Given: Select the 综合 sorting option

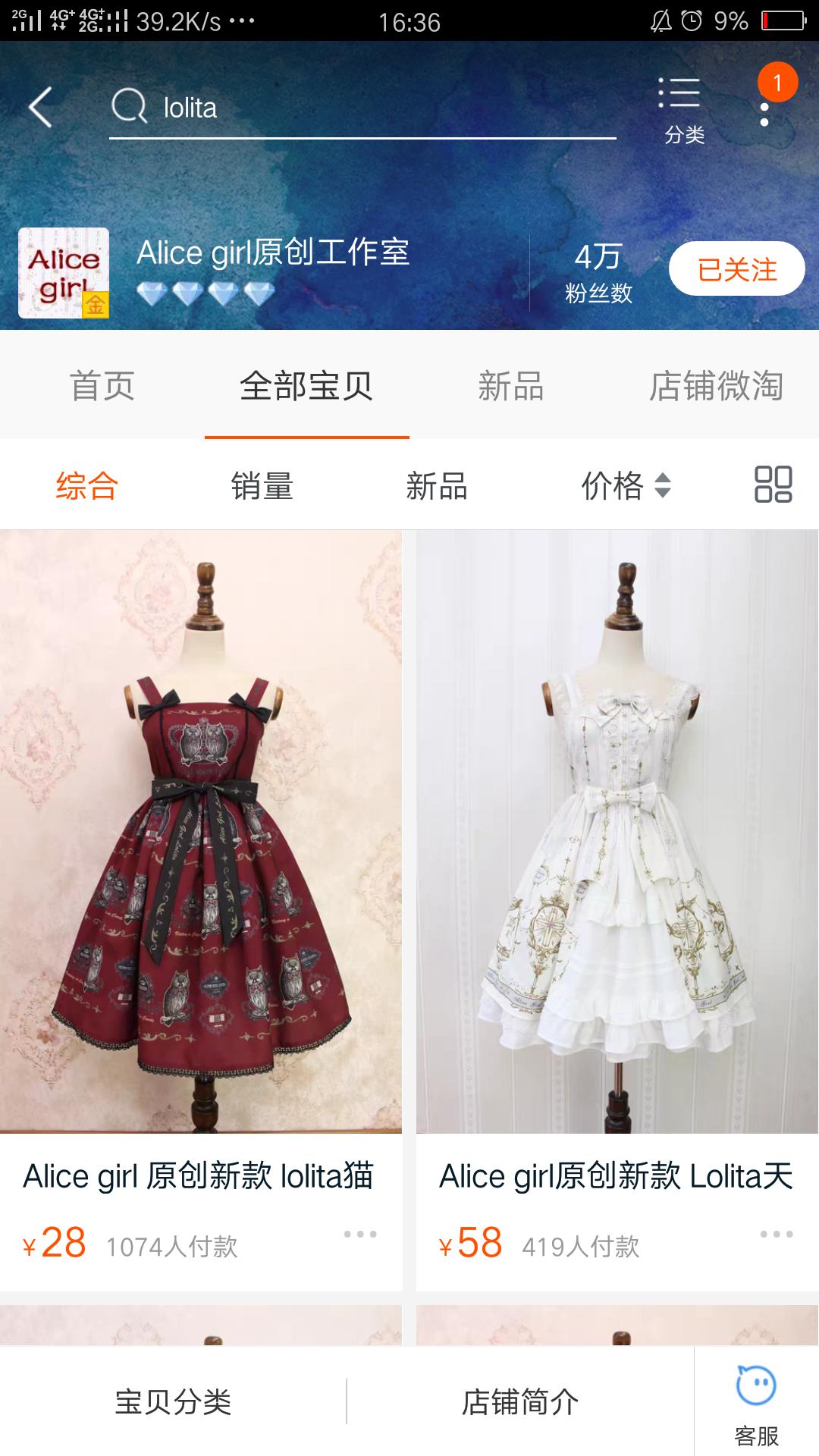Looking at the screenshot, I should pyautogui.click(x=85, y=489).
